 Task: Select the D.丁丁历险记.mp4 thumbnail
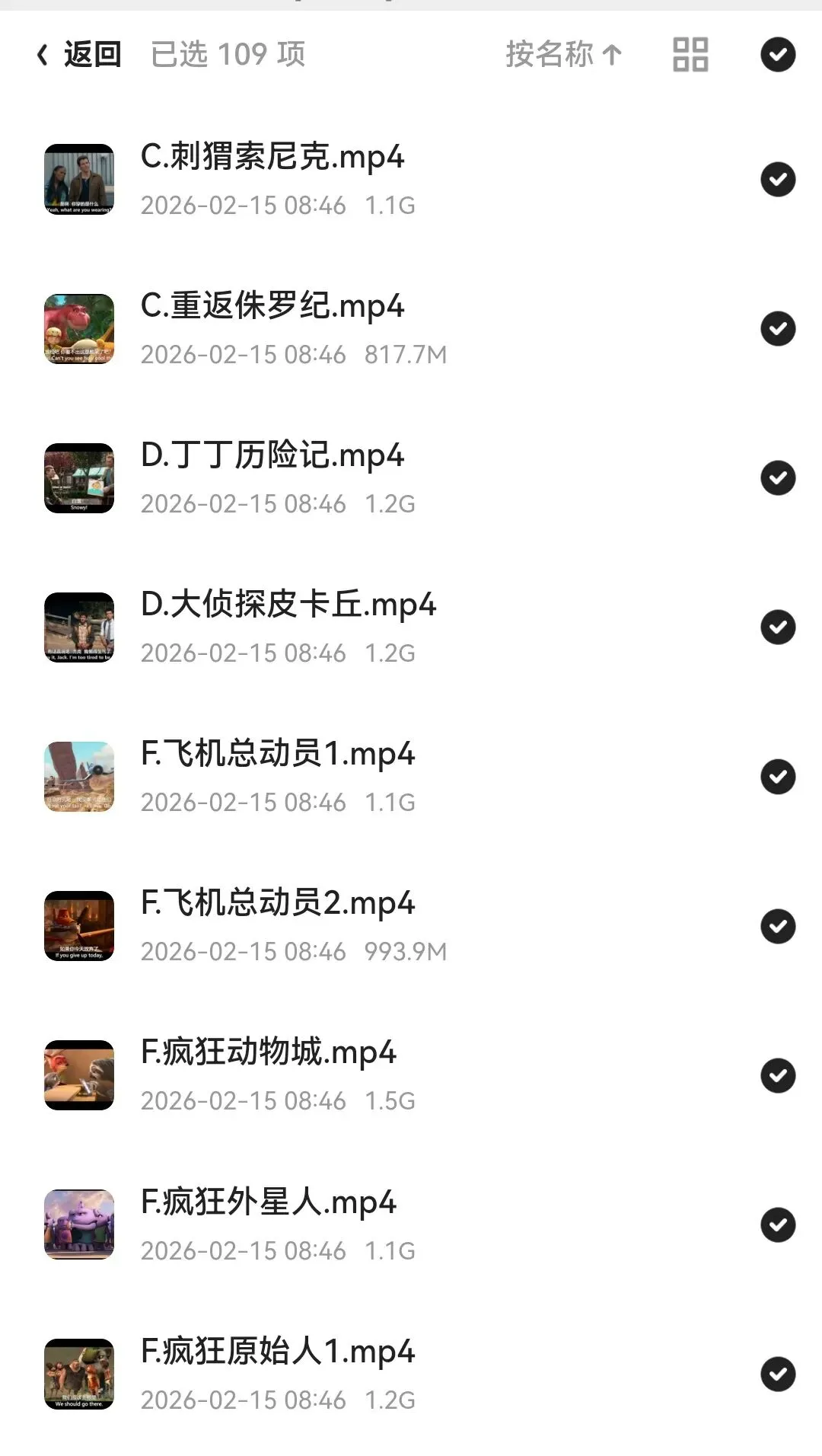point(79,478)
